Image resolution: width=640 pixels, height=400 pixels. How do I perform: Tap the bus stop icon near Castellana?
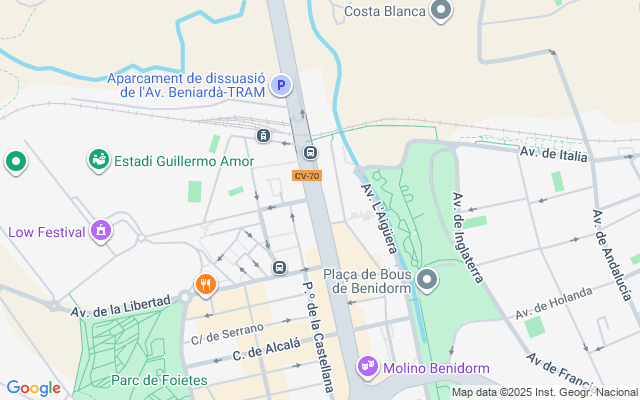[x=279, y=267]
